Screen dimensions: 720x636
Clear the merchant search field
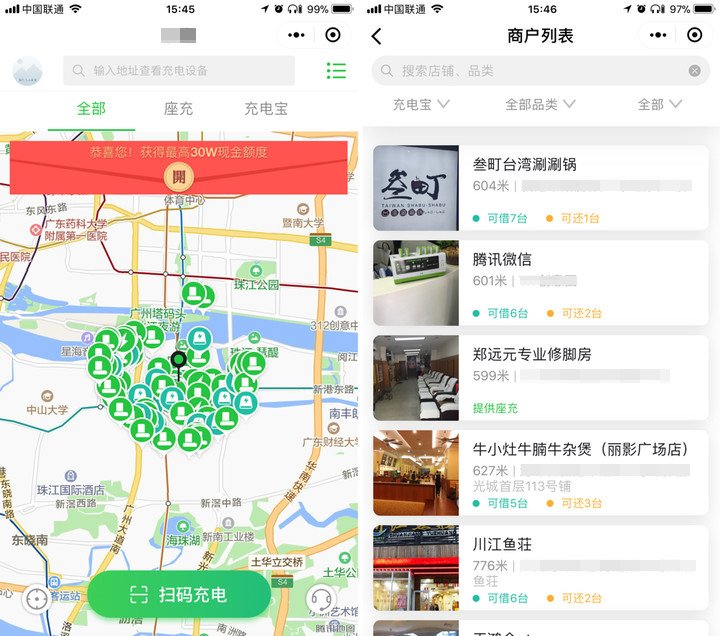694,71
